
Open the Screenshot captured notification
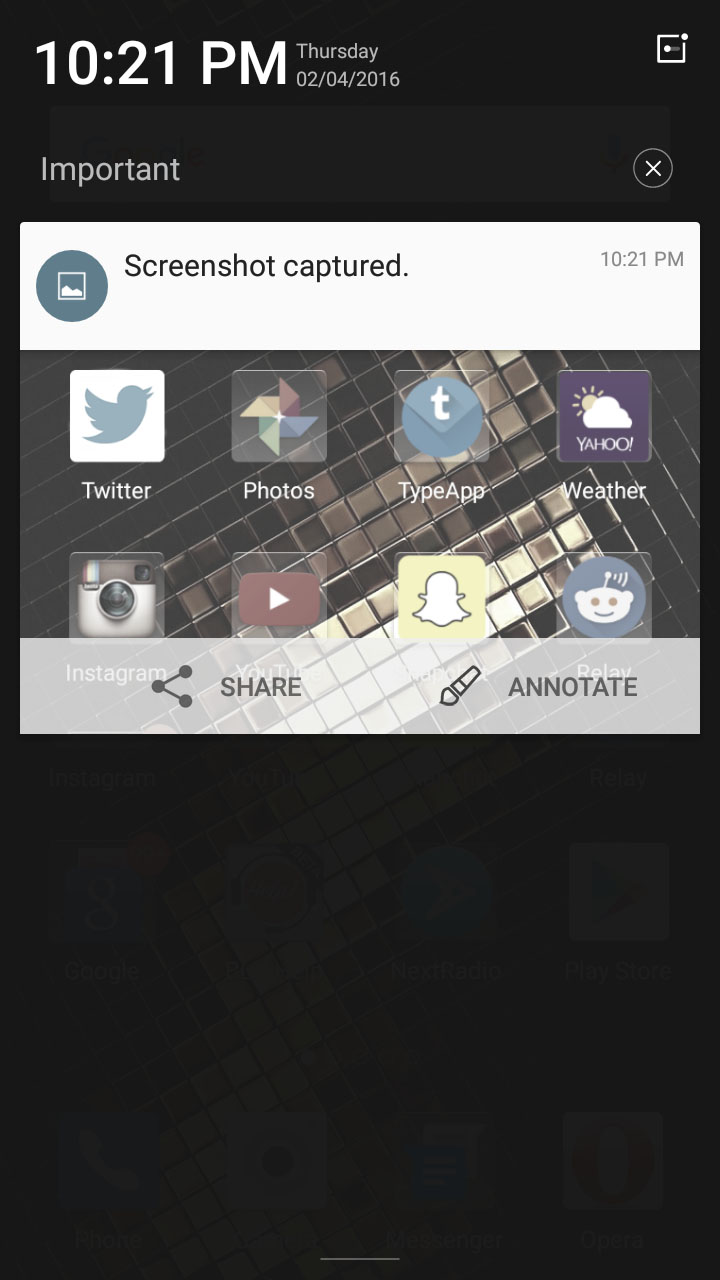360,286
